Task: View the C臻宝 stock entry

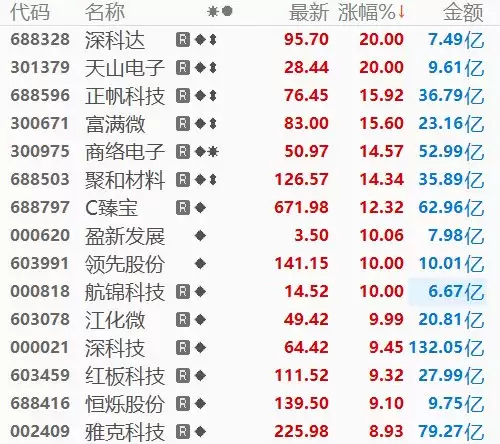Action: 247,208
